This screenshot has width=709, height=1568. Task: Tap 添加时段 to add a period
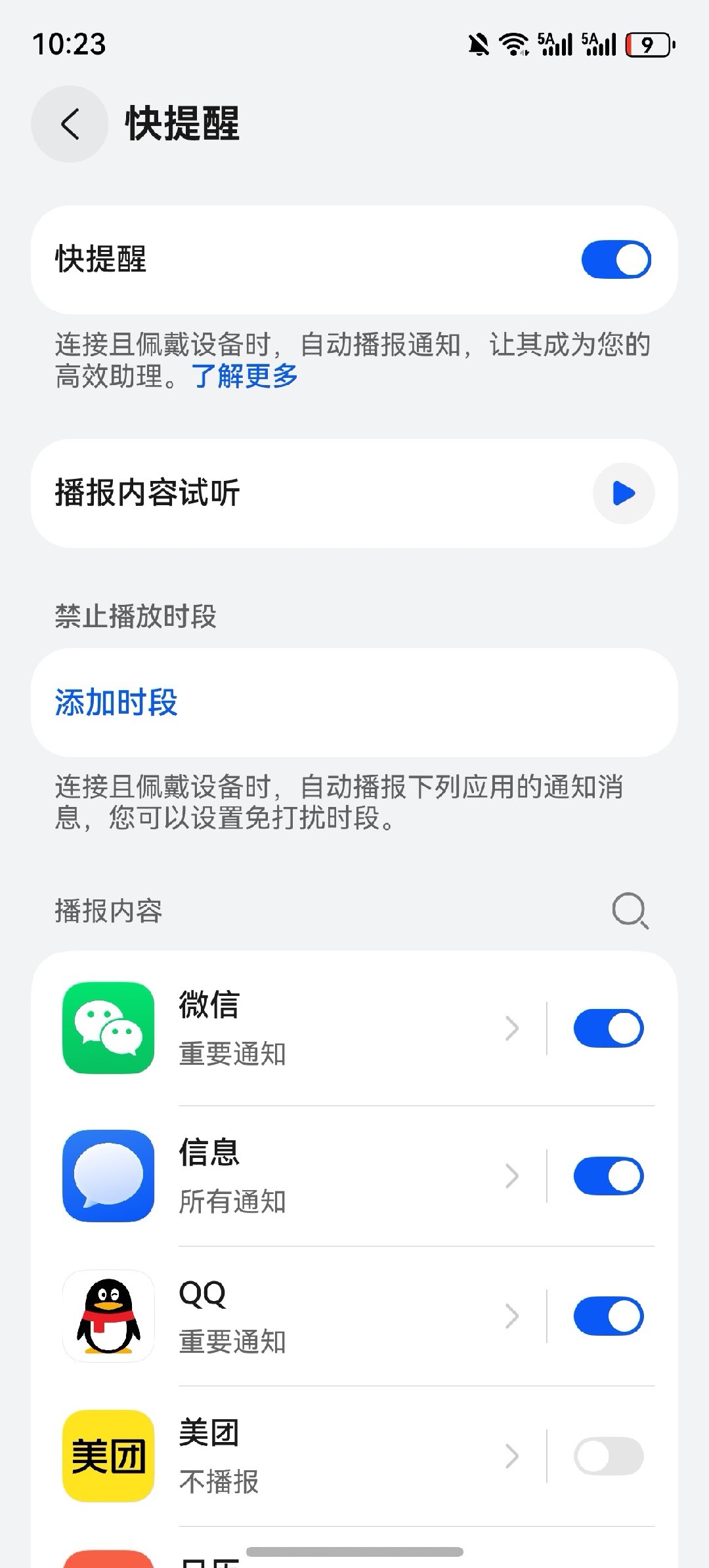click(116, 703)
